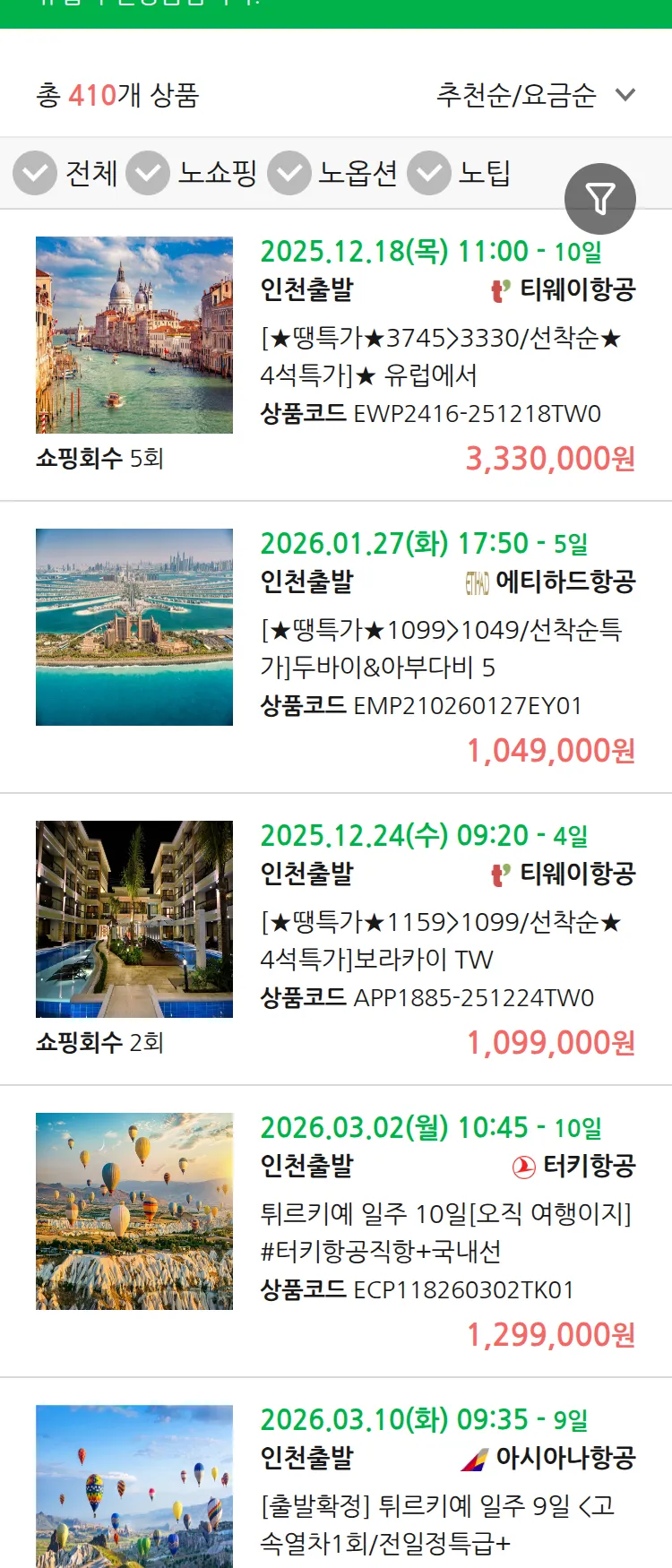This screenshot has height=1568, width=672.
Task: Expand the sorting options chevron
Action: coord(625,94)
